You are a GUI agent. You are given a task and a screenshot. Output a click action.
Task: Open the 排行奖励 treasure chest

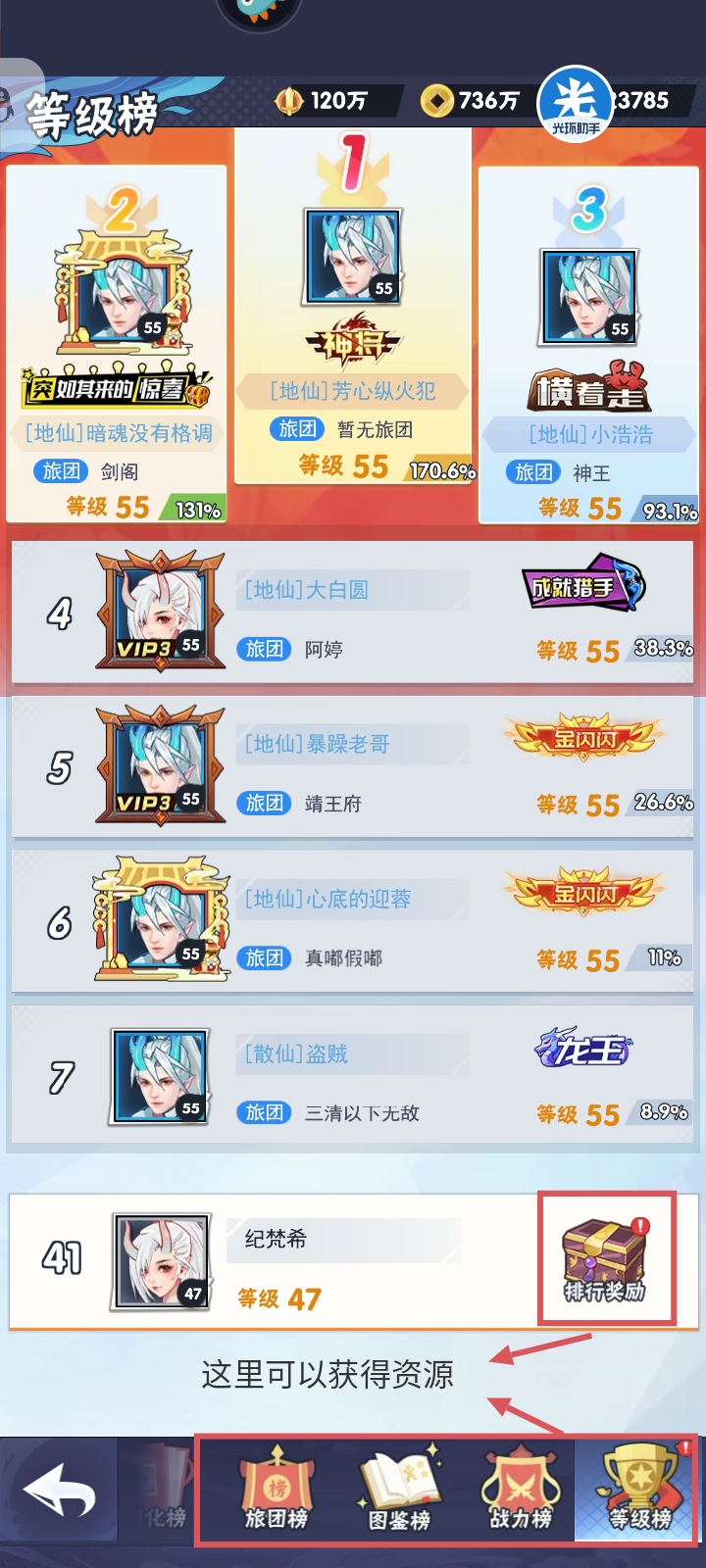[604, 1259]
